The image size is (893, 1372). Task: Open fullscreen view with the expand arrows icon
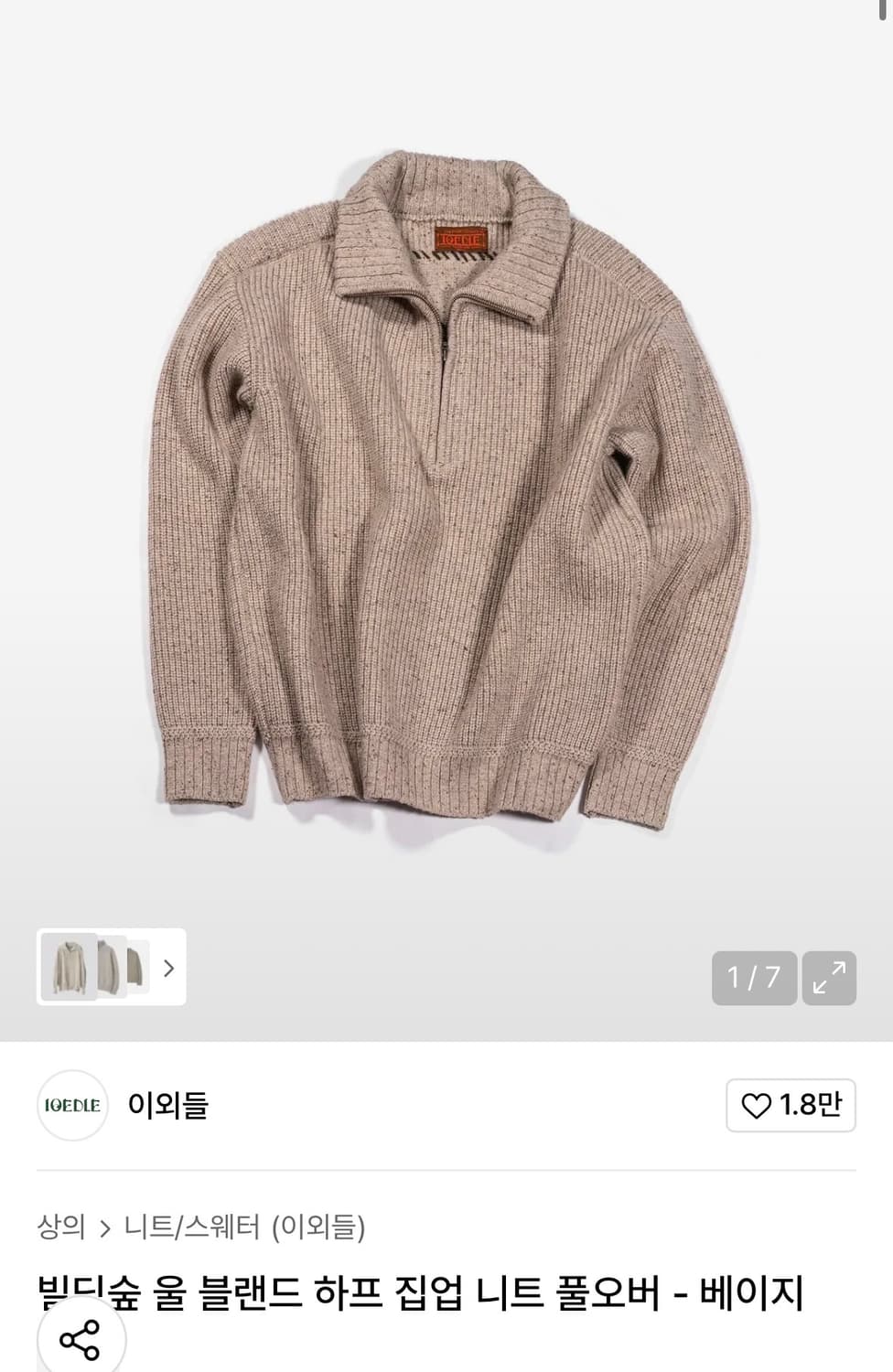829,978
